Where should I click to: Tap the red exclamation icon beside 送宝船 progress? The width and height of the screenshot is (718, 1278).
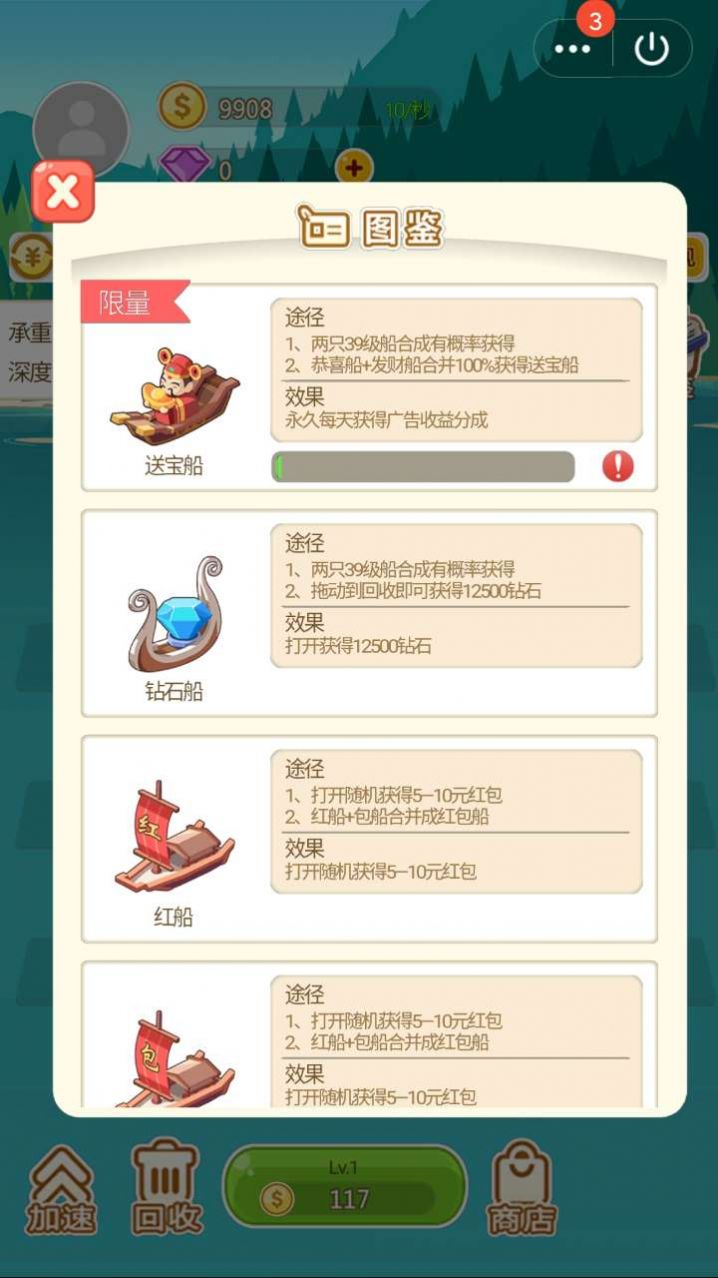click(618, 466)
